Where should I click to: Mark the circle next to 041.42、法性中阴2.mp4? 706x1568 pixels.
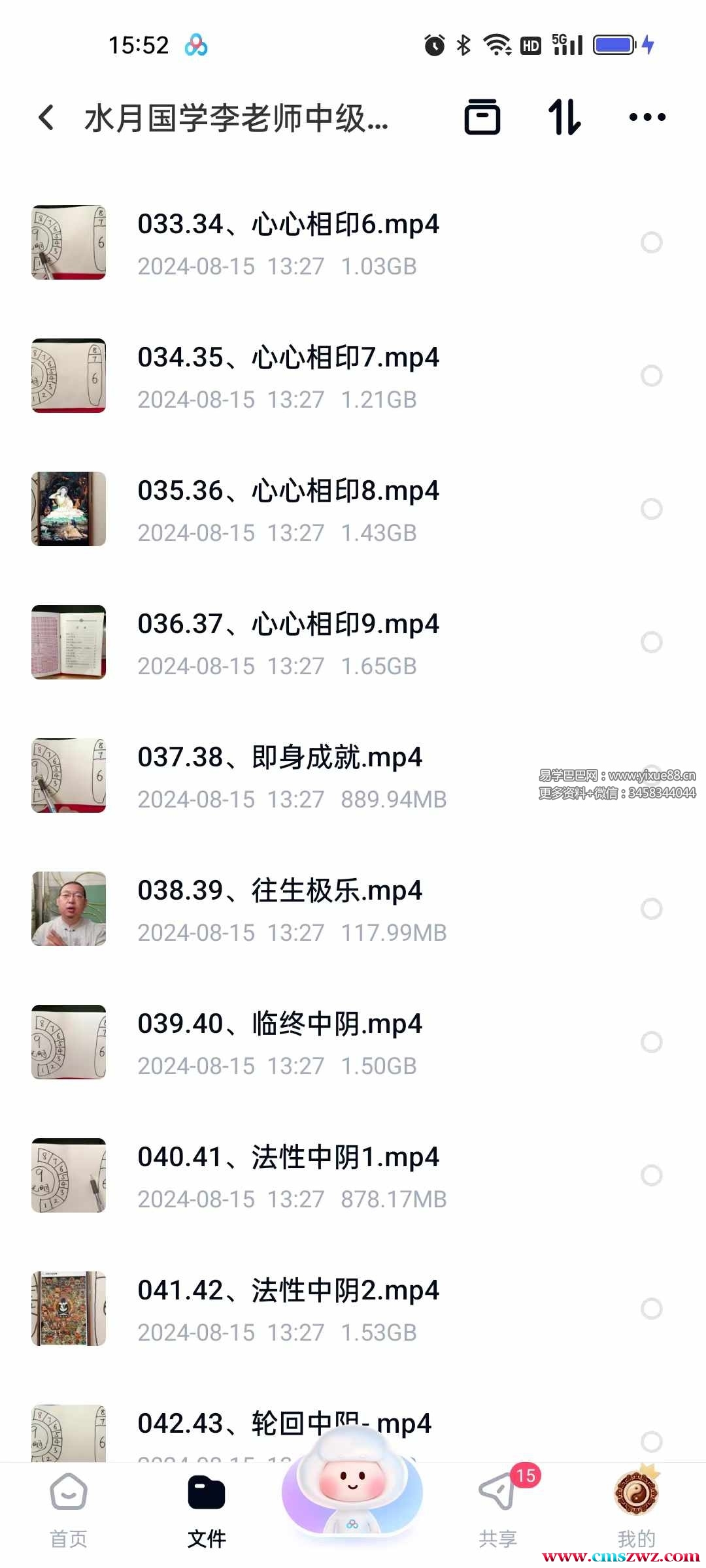click(x=651, y=1309)
